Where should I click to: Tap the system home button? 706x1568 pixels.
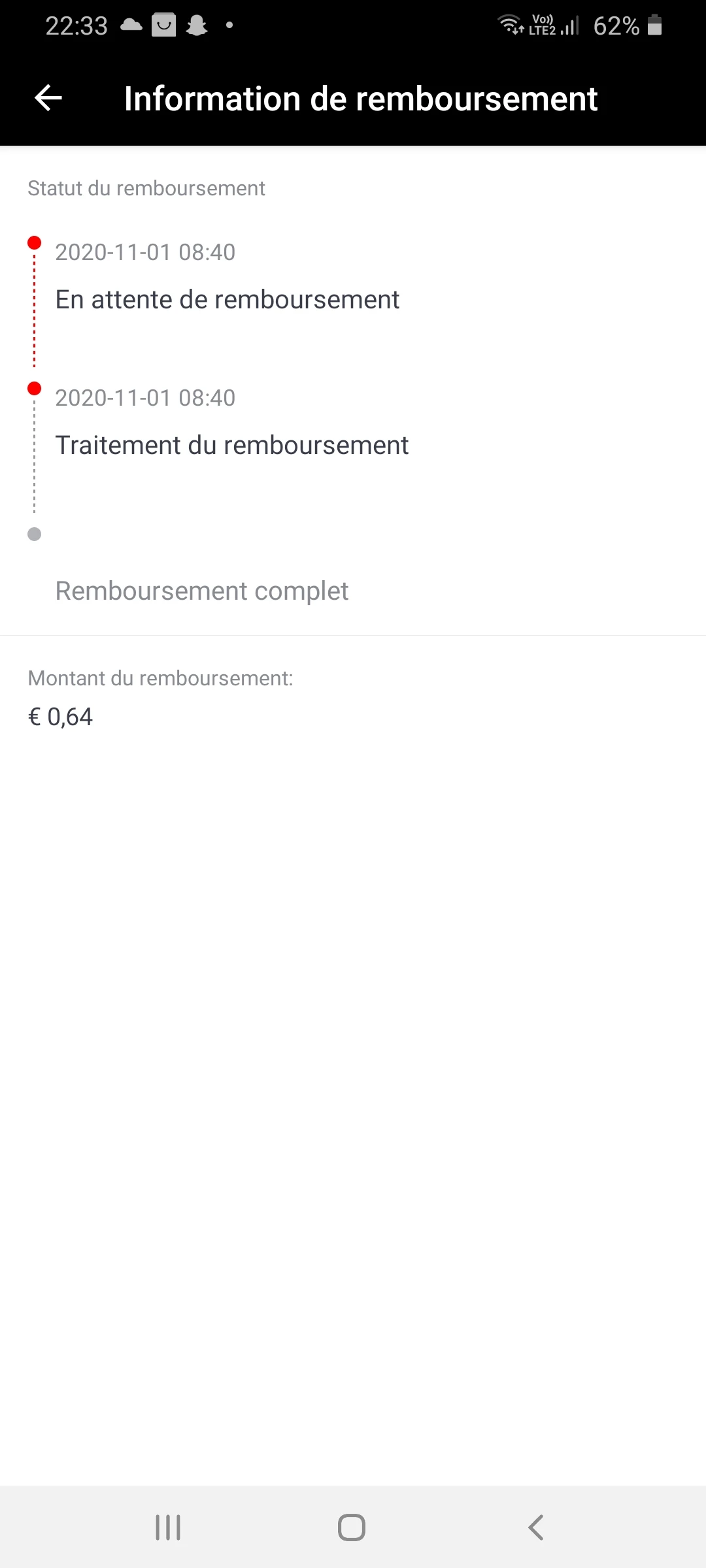tap(352, 1527)
